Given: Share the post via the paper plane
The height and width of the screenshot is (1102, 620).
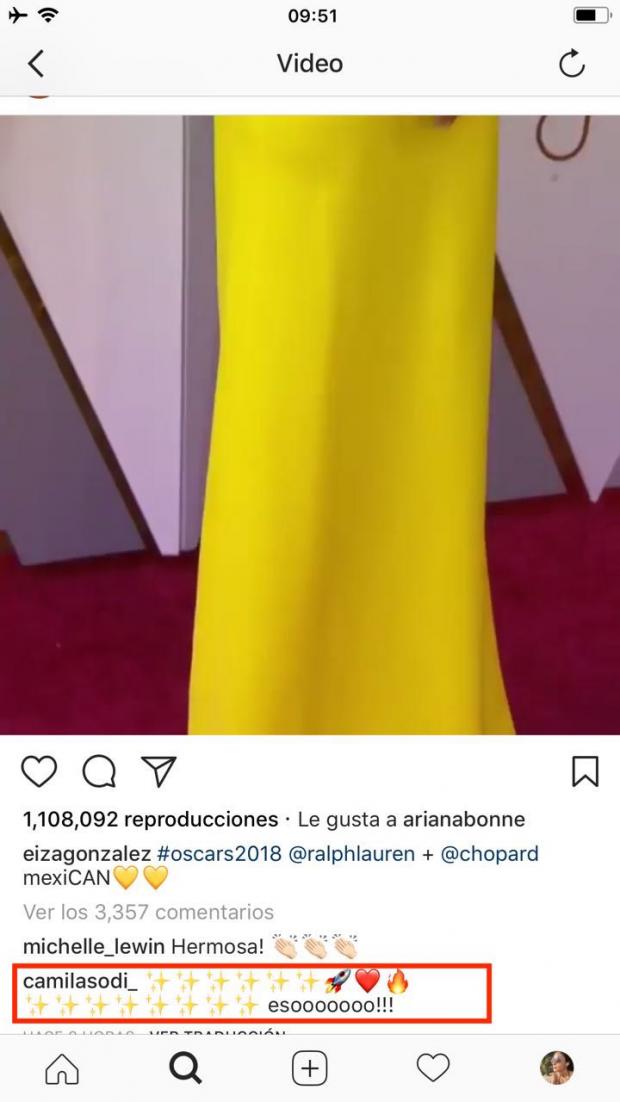Looking at the screenshot, I should [158, 770].
